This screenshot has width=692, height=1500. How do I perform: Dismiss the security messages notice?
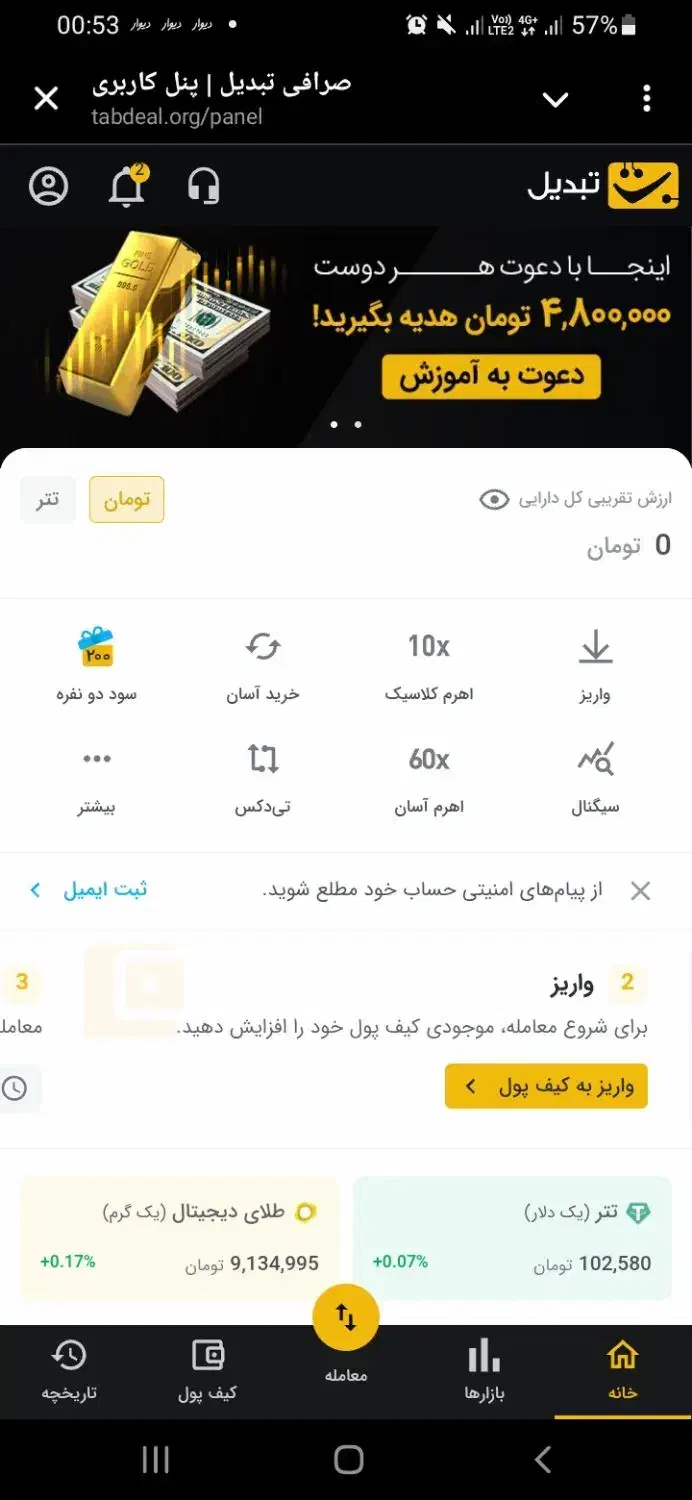(x=640, y=891)
